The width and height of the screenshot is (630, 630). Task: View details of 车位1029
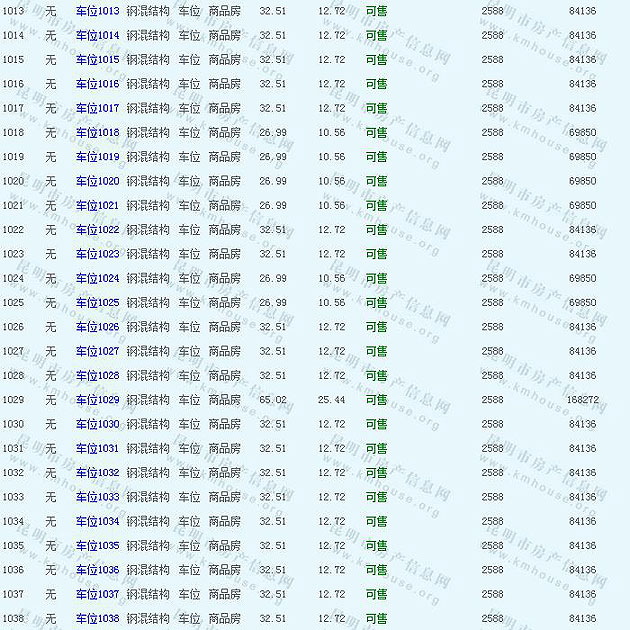97,400
